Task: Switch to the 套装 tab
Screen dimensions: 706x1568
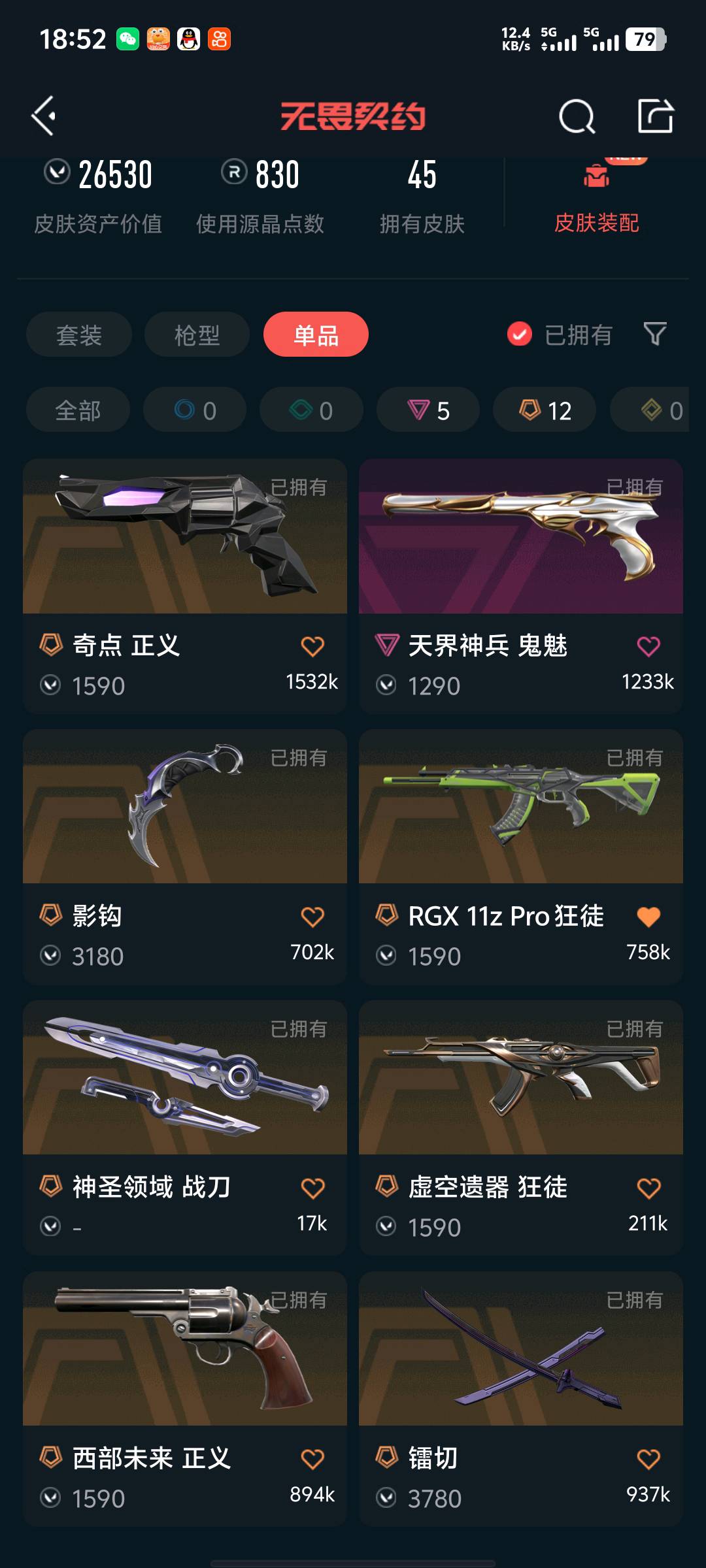Action: [x=79, y=335]
